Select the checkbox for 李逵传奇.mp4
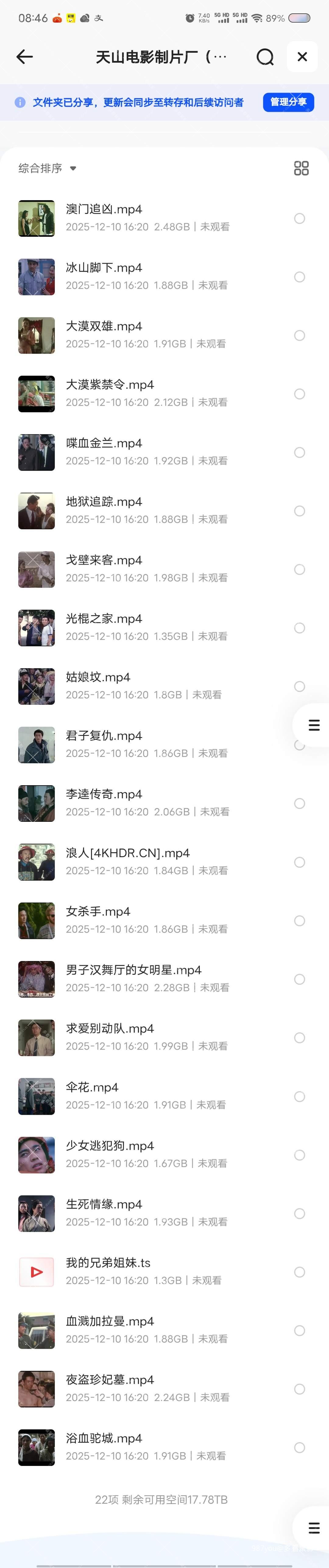 299,804
